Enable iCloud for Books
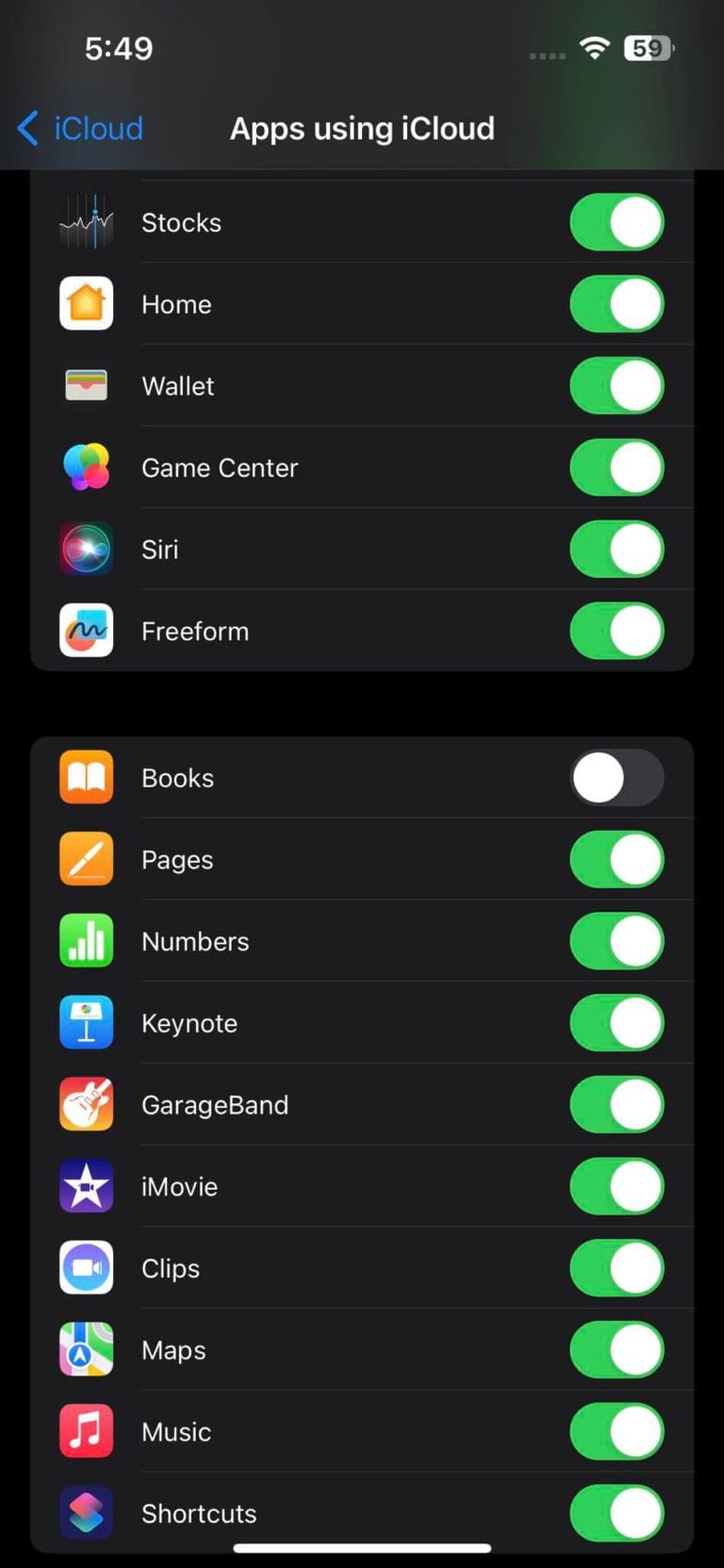 [x=617, y=777]
